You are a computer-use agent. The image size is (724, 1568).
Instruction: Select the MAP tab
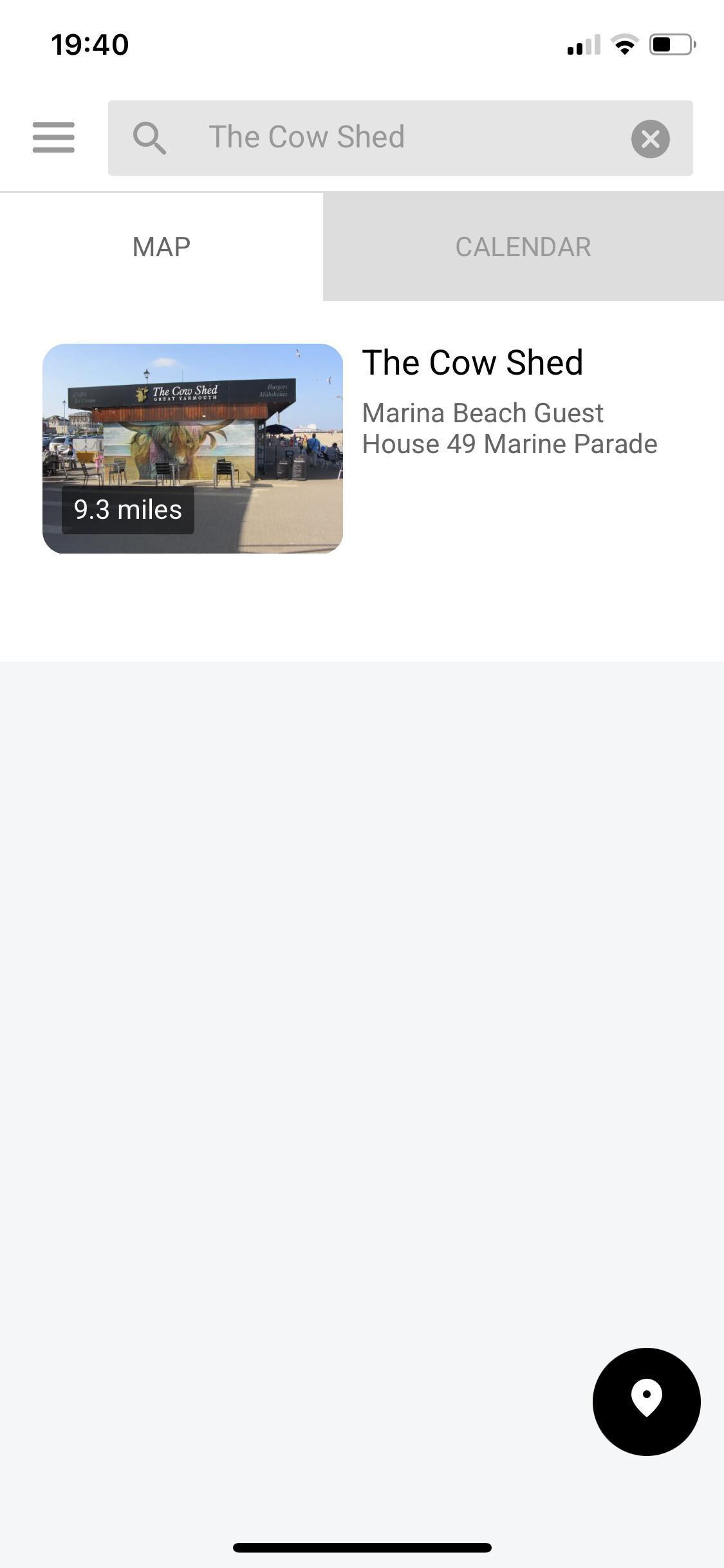(160, 246)
